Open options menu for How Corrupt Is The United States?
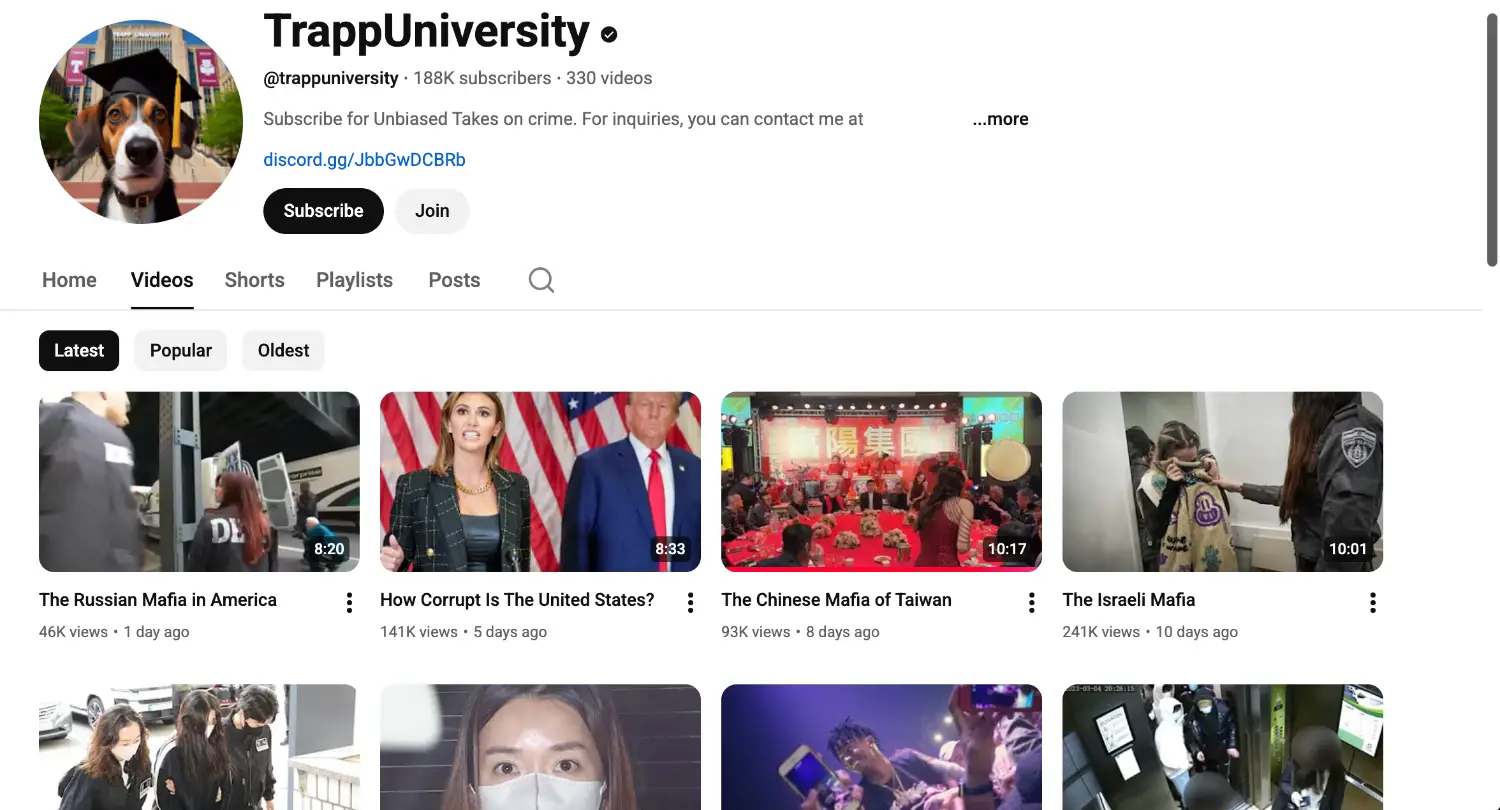 click(x=690, y=602)
